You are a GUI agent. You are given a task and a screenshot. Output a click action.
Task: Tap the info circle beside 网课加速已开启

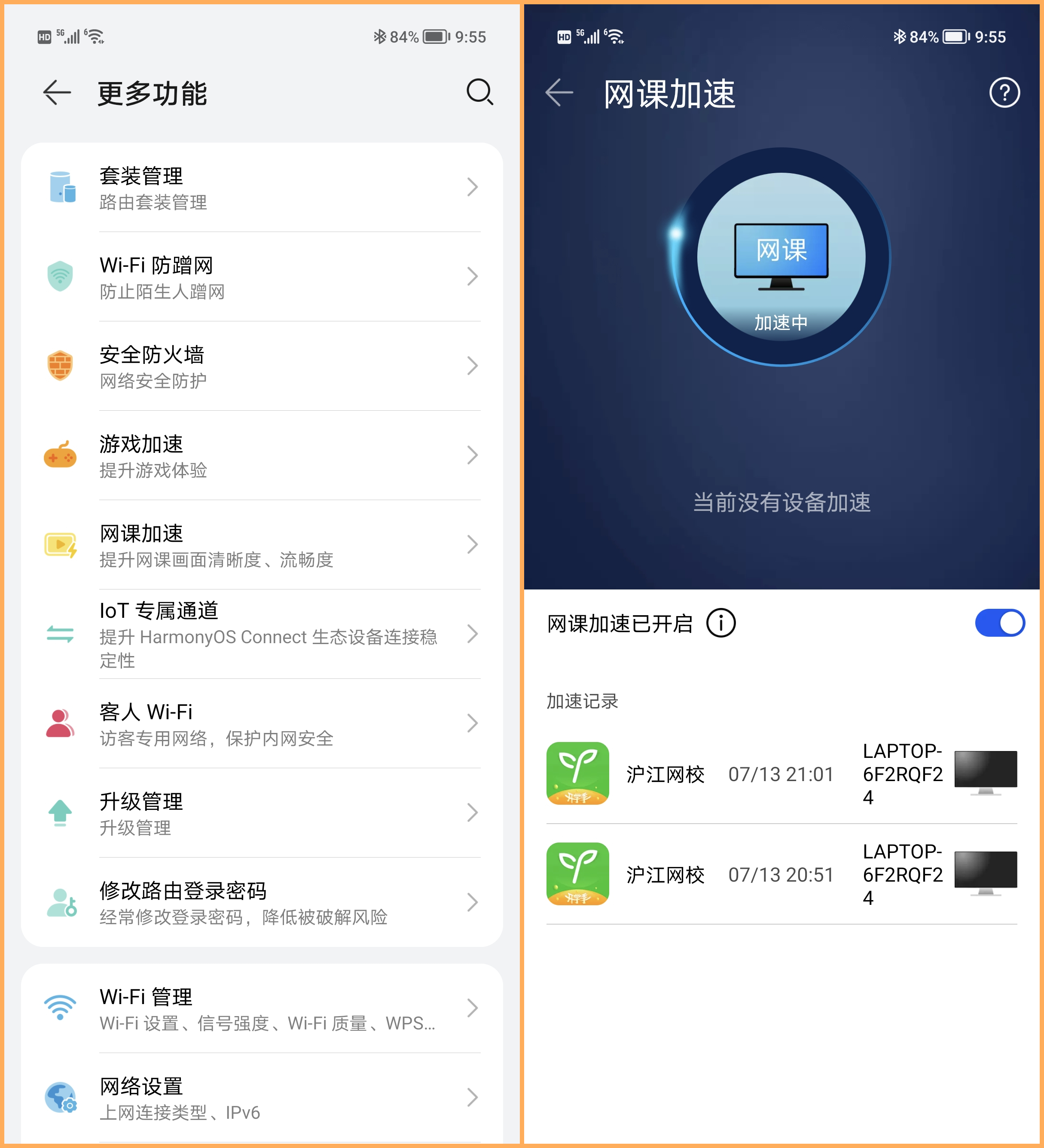tap(721, 623)
